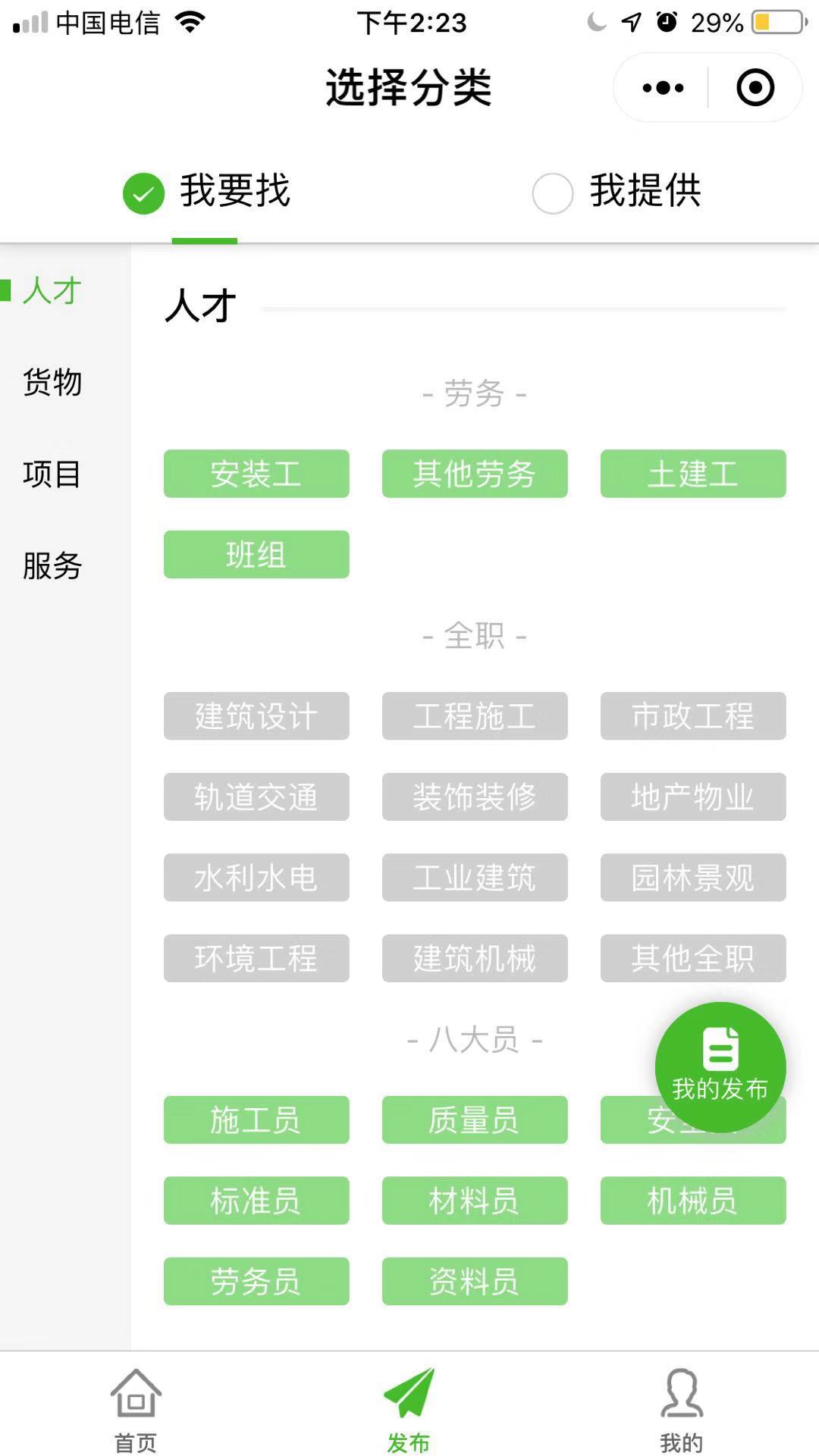Switch to the 服务 category
The width and height of the screenshot is (819, 1456).
point(52,565)
